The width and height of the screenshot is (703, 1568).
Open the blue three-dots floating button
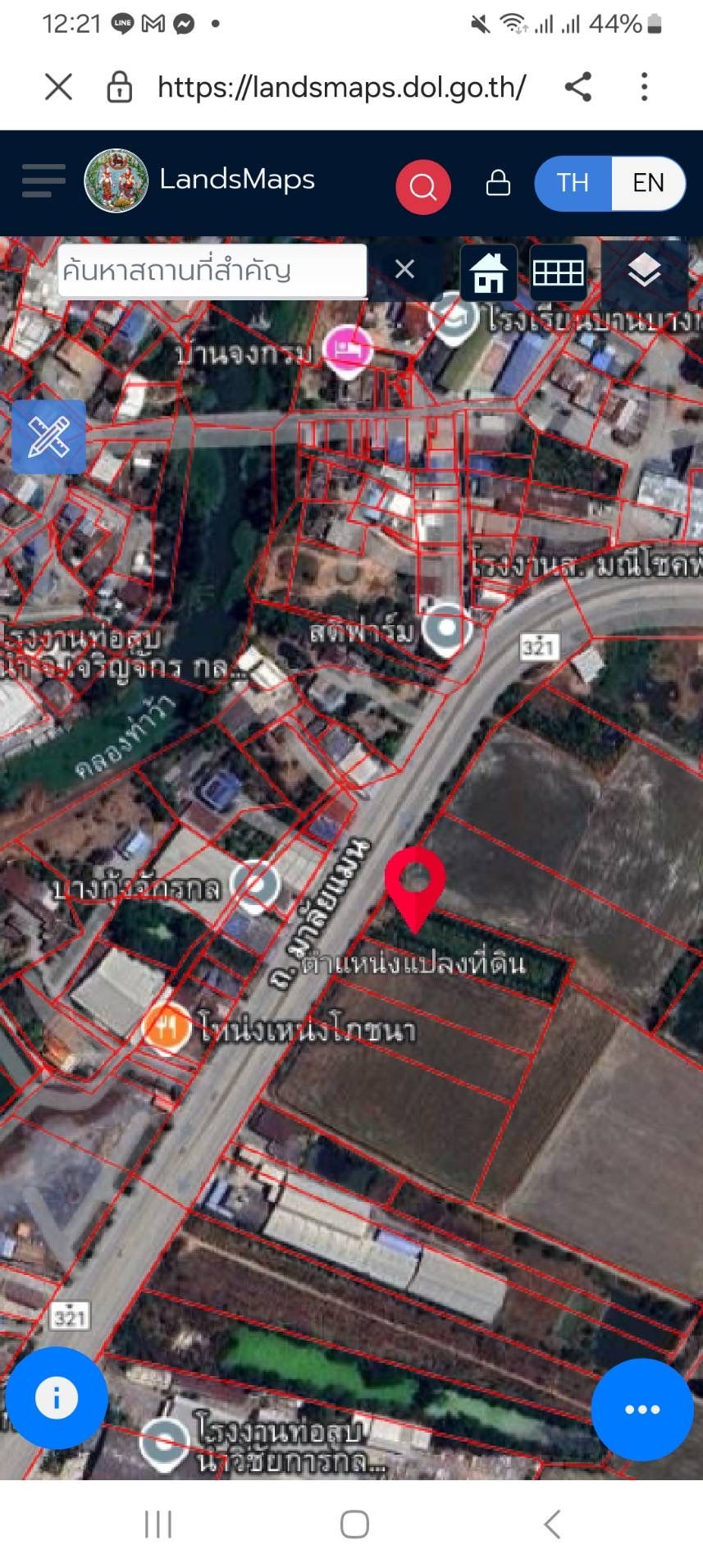[x=642, y=1410]
